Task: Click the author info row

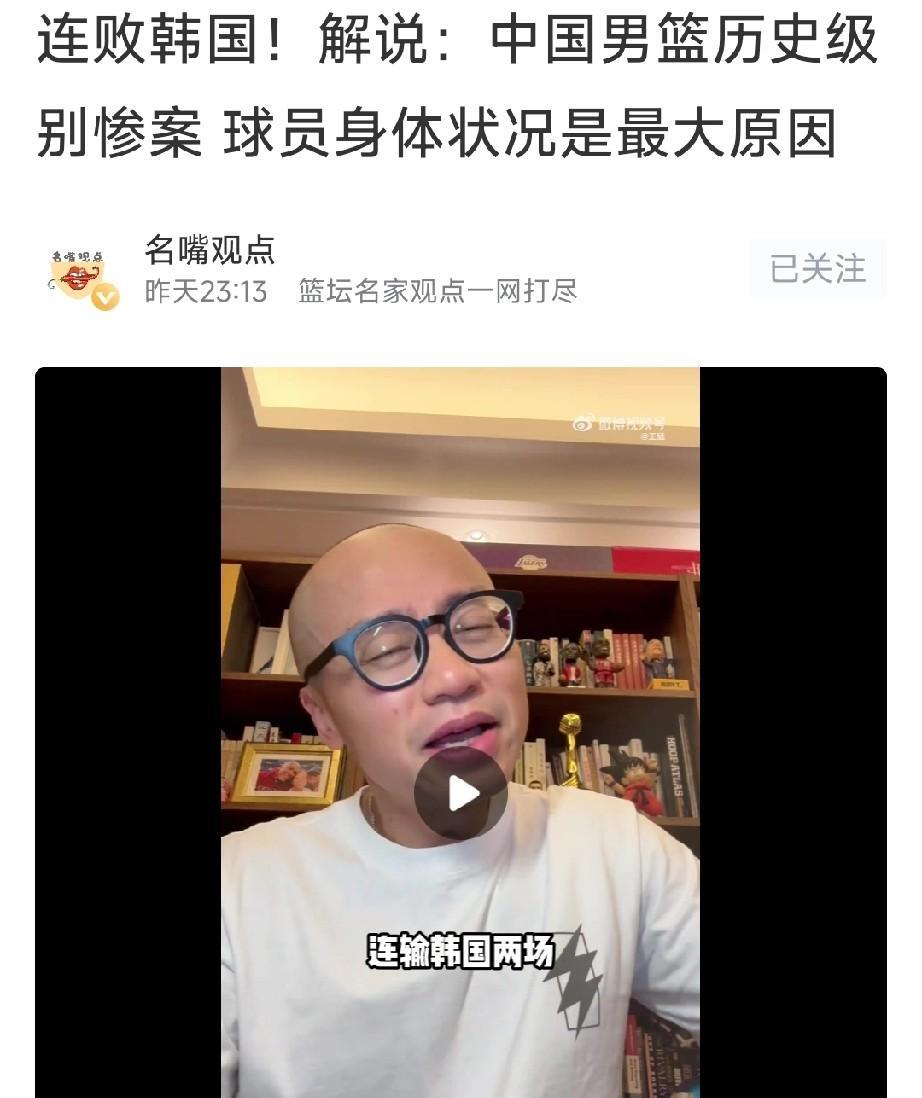Action: click(x=300, y=270)
